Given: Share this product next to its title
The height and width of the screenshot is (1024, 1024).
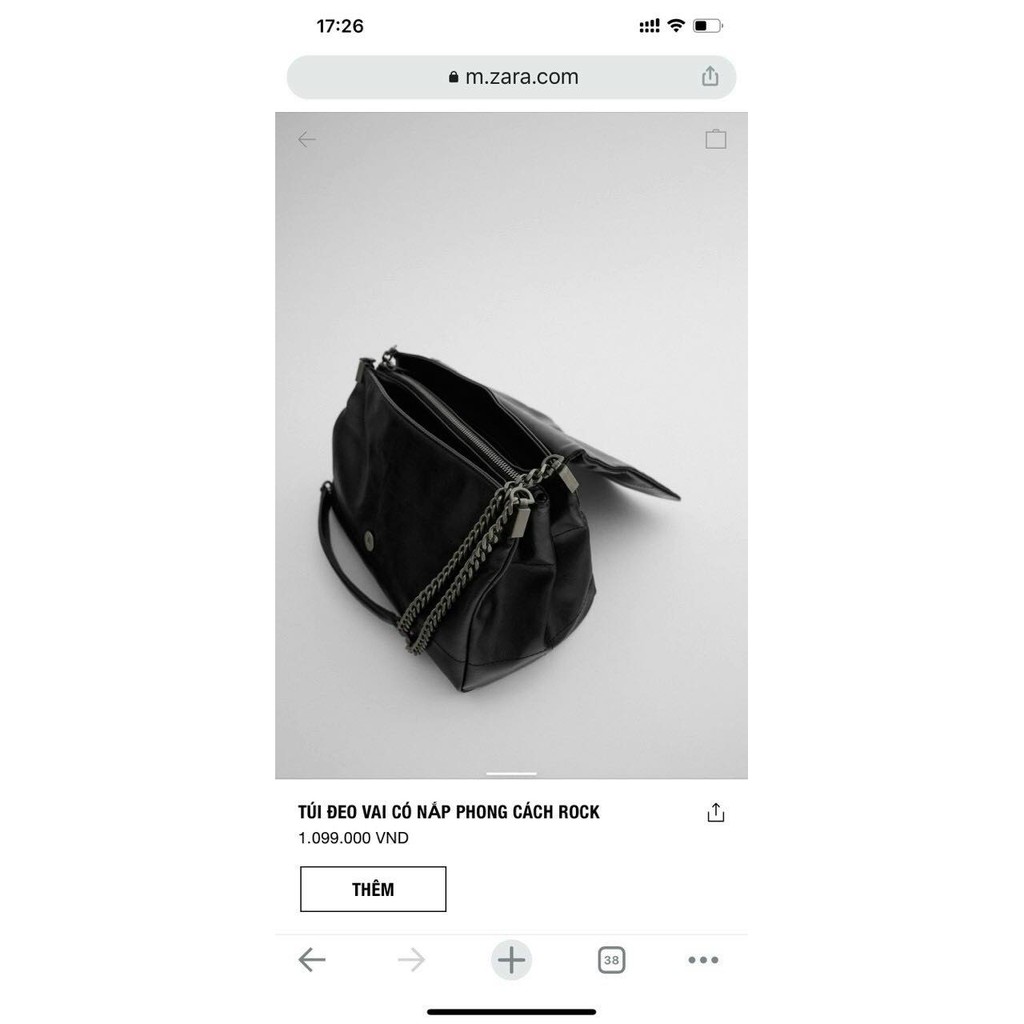Looking at the screenshot, I should click(716, 812).
